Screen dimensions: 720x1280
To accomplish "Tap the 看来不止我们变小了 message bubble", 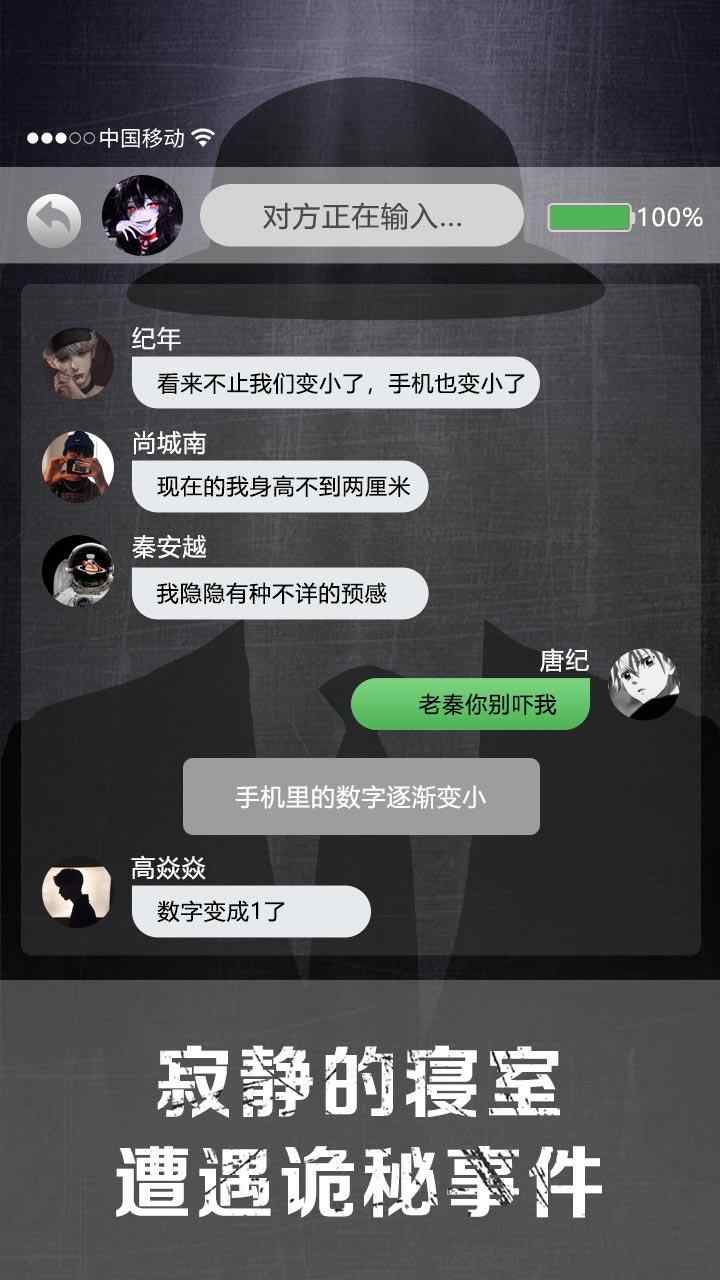I will 333,383.
